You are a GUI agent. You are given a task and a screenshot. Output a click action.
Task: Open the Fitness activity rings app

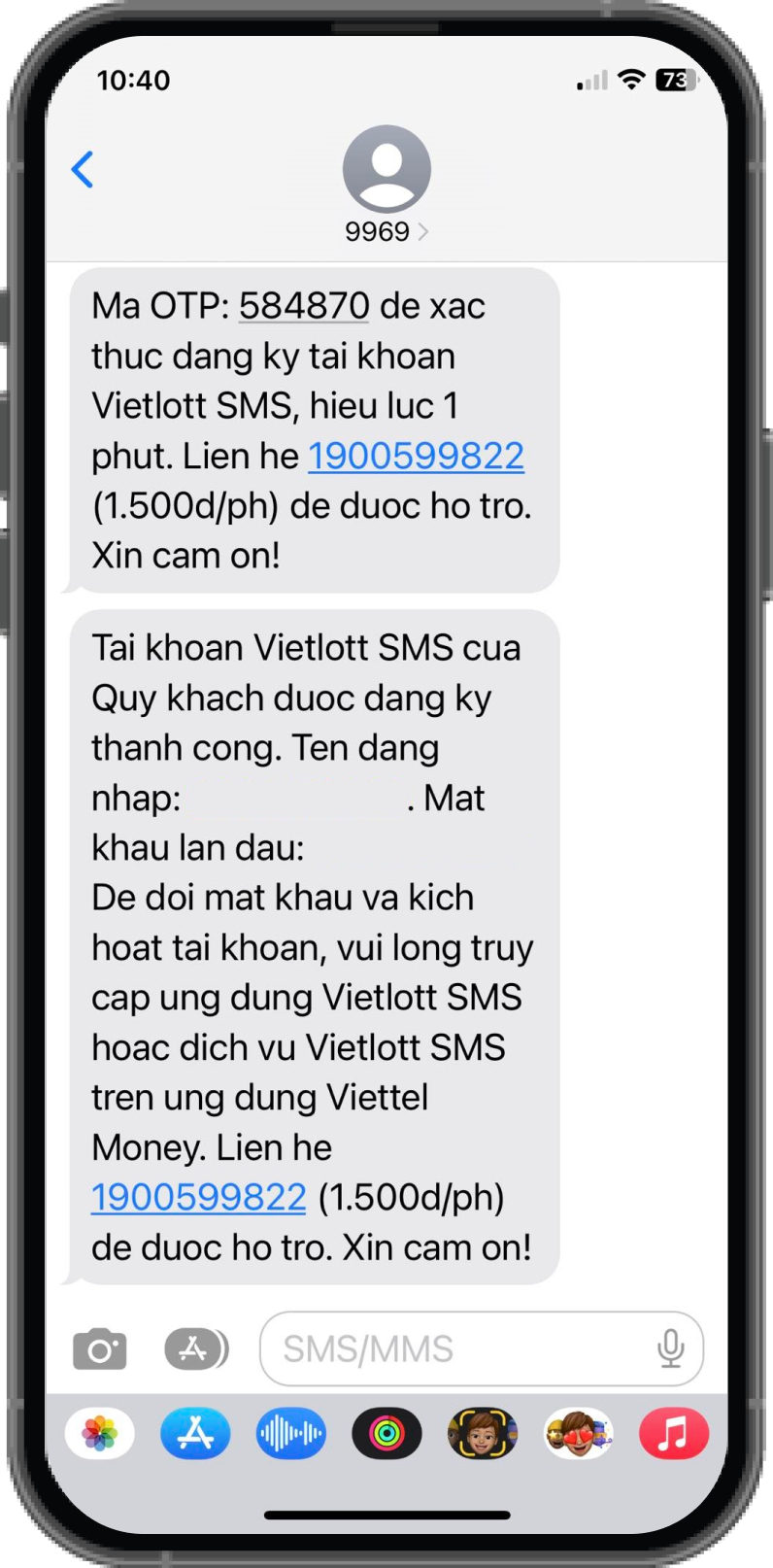(x=386, y=1433)
